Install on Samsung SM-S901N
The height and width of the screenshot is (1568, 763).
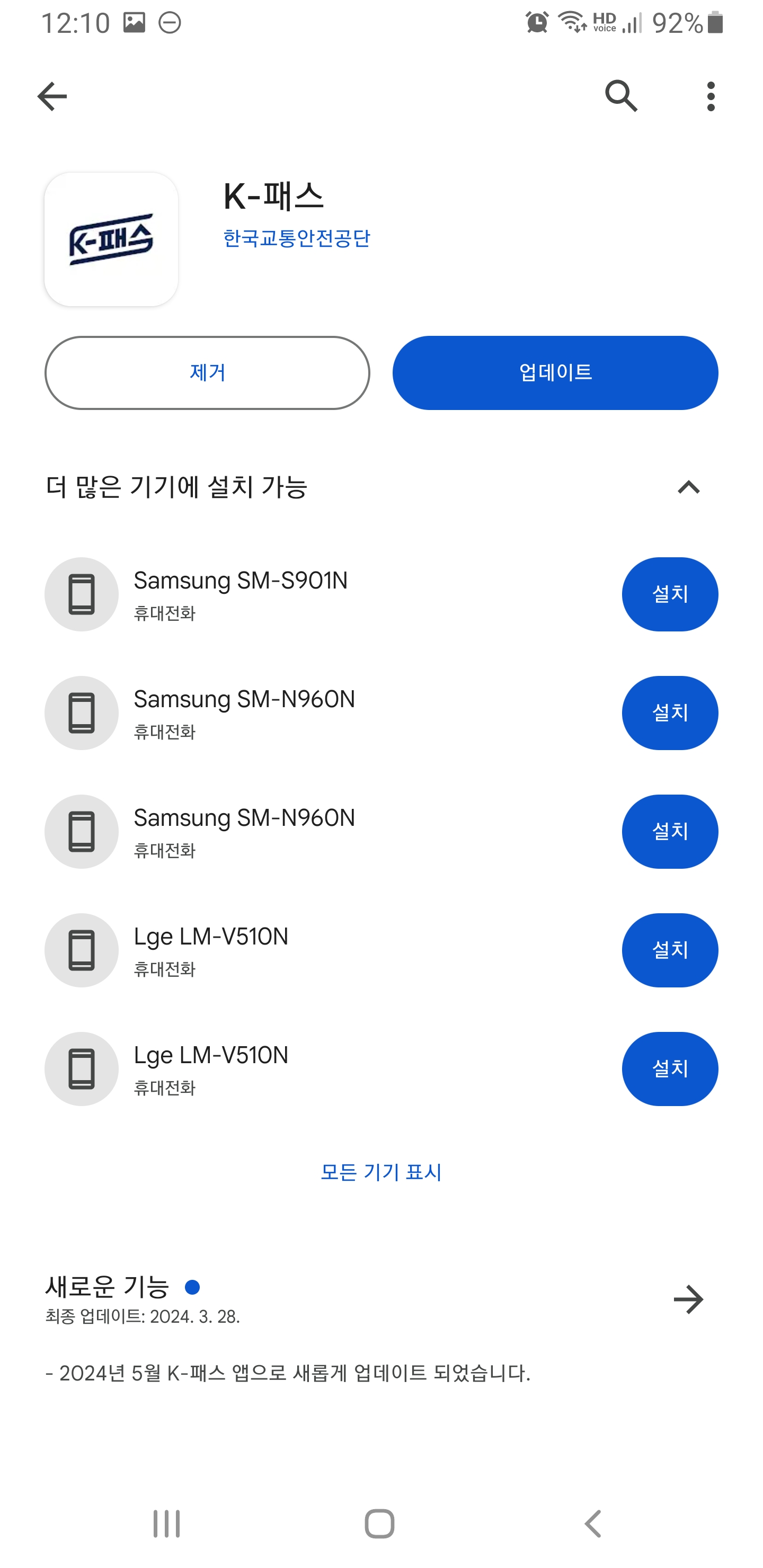(x=669, y=594)
